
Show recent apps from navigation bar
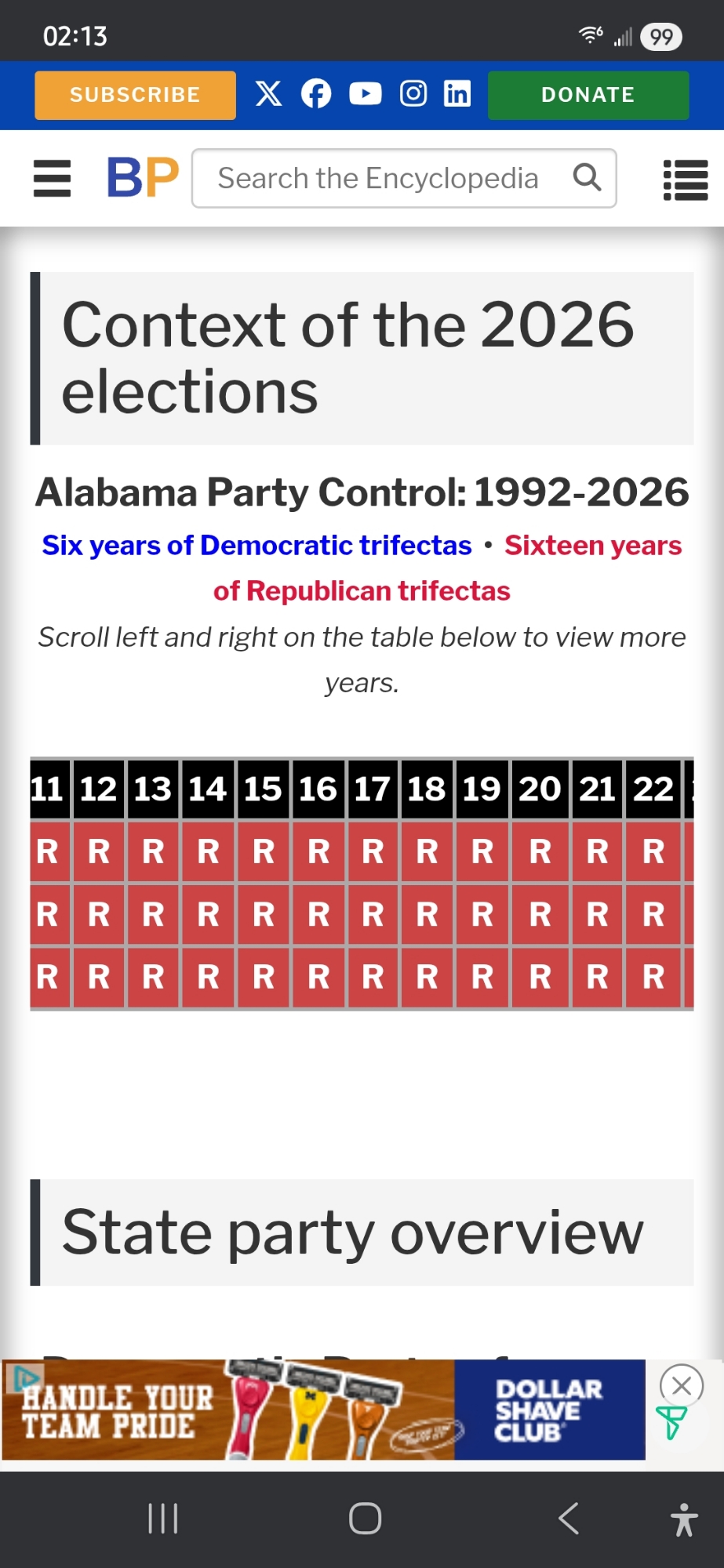pos(163,1519)
